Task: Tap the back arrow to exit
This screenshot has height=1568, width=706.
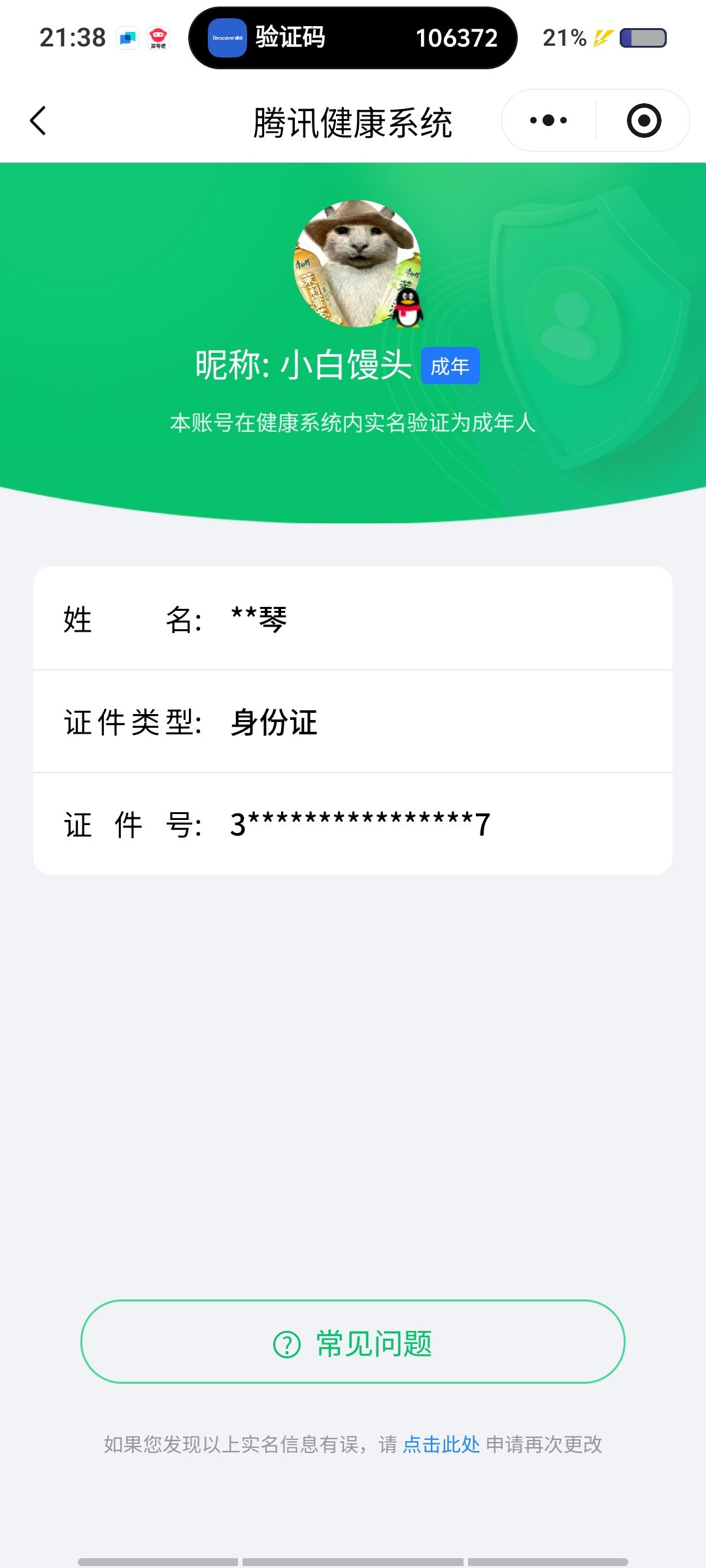Action: [x=39, y=121]
